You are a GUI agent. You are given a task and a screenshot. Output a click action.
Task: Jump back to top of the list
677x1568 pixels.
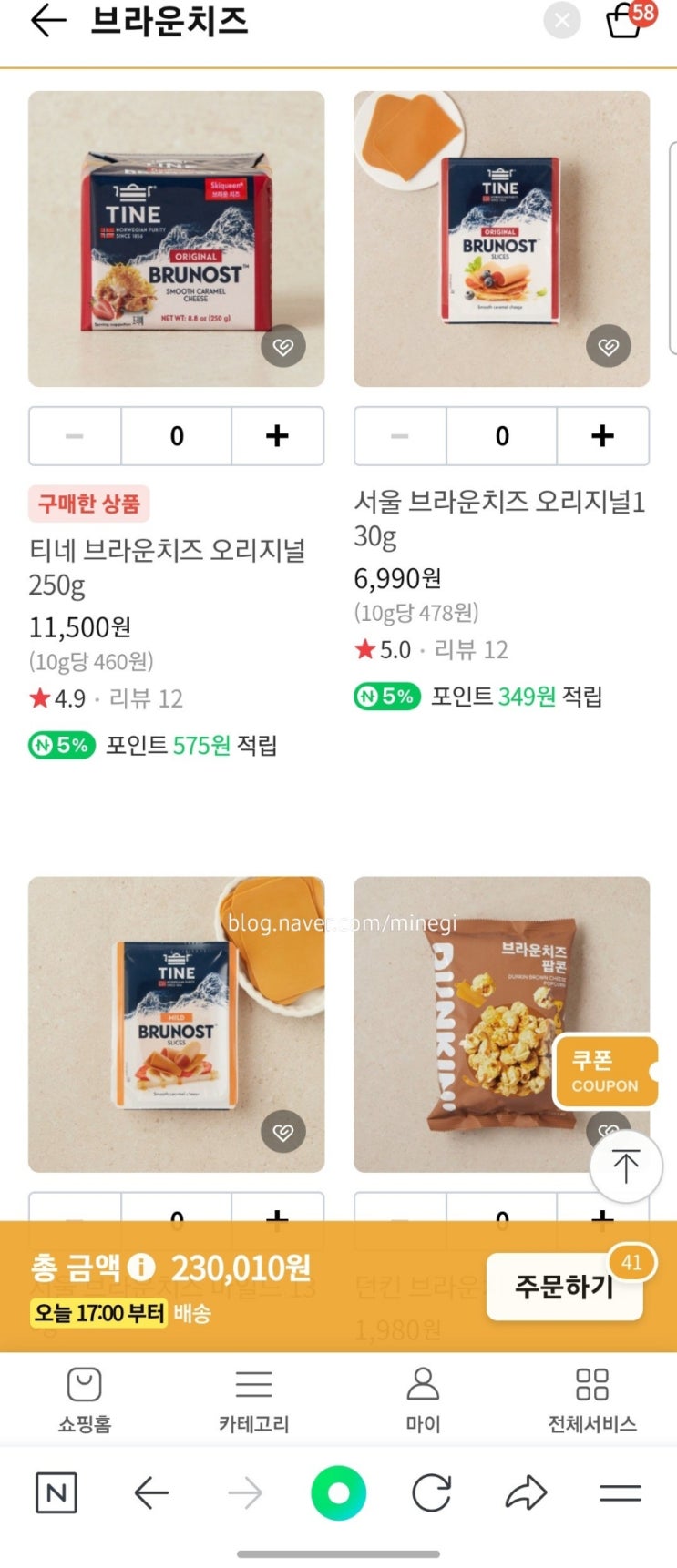coord(626,1166)
